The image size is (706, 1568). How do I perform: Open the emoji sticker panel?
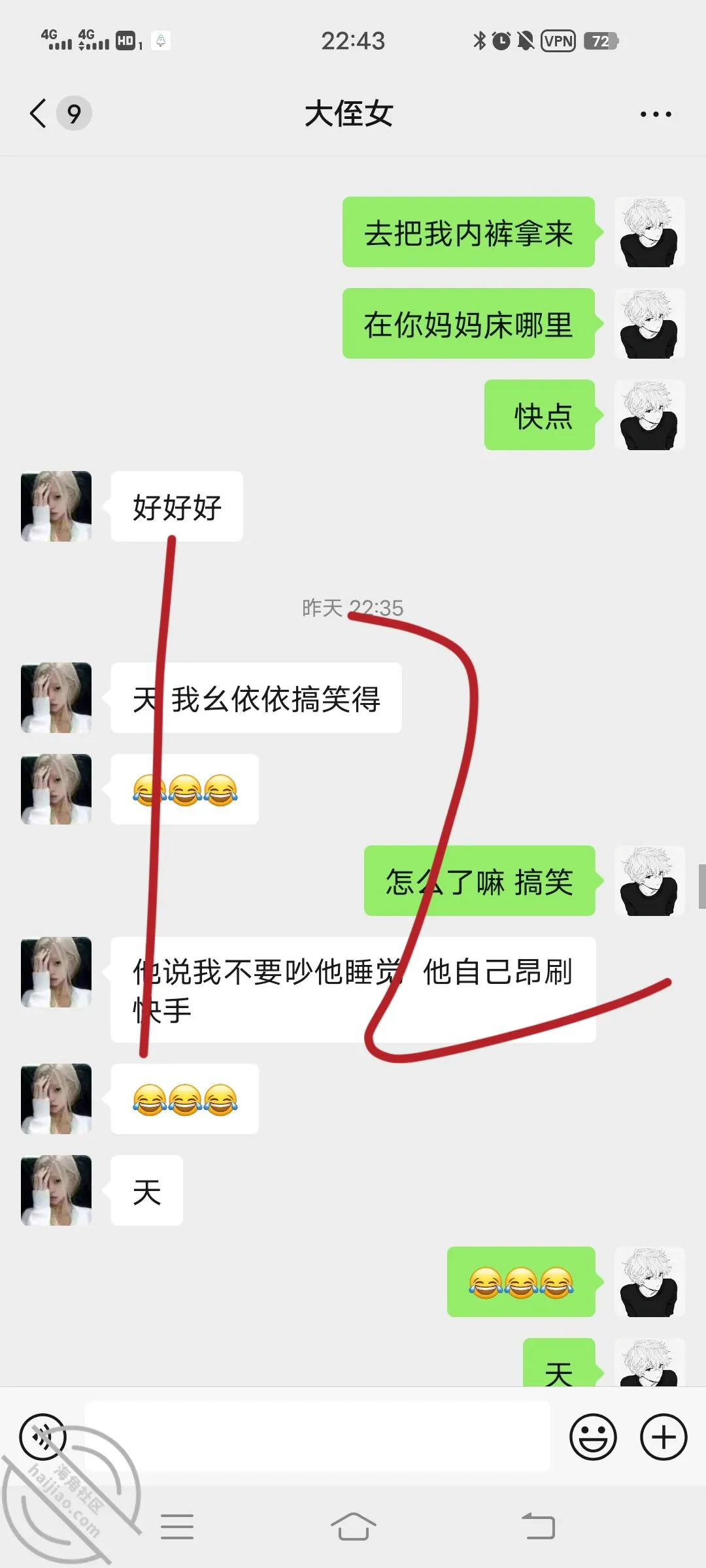point(593,1437)
